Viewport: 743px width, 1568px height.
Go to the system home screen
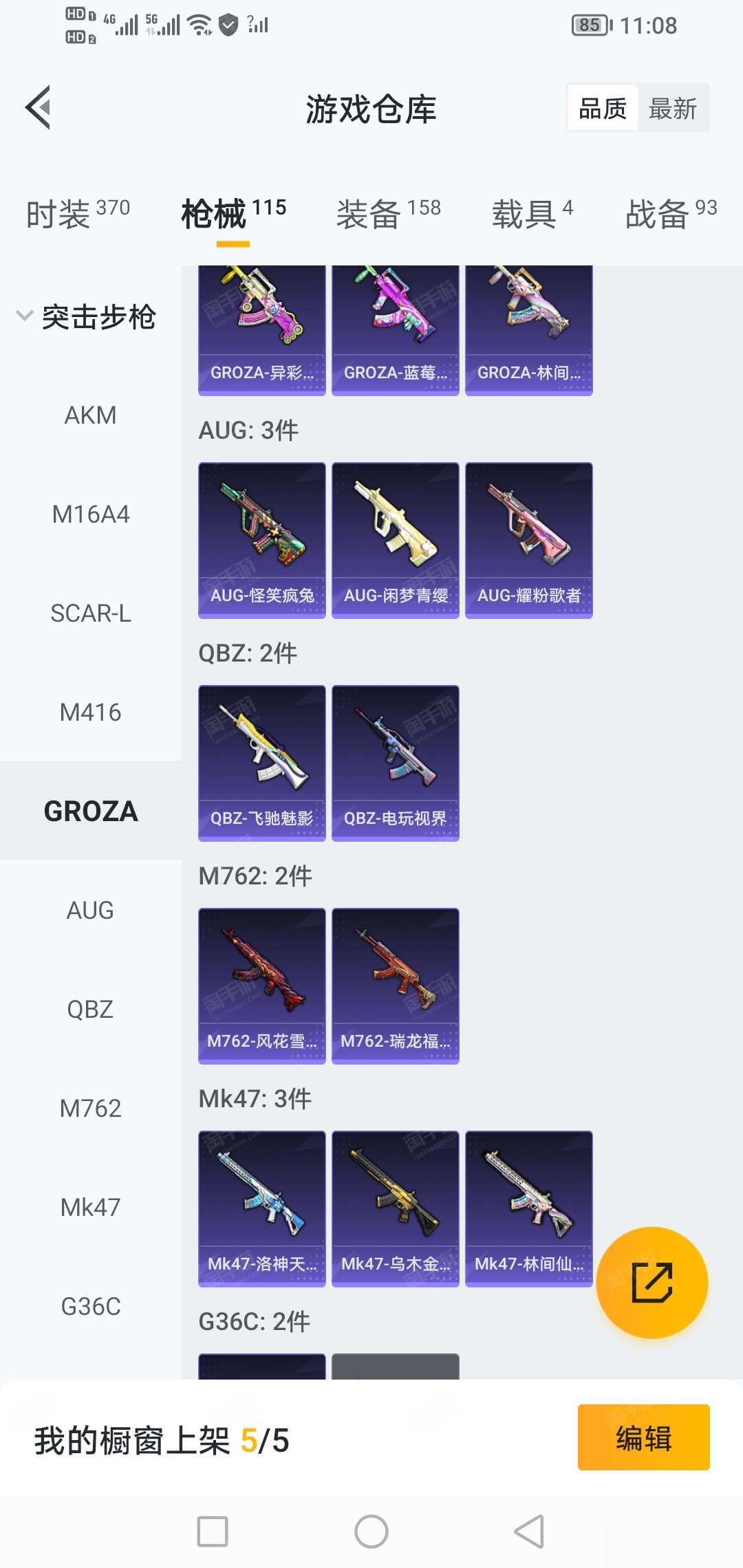pos(371,1532)
